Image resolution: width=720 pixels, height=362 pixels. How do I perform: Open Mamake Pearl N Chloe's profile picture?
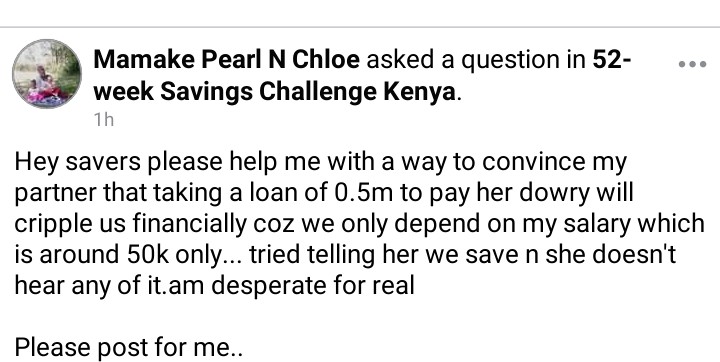47,74
